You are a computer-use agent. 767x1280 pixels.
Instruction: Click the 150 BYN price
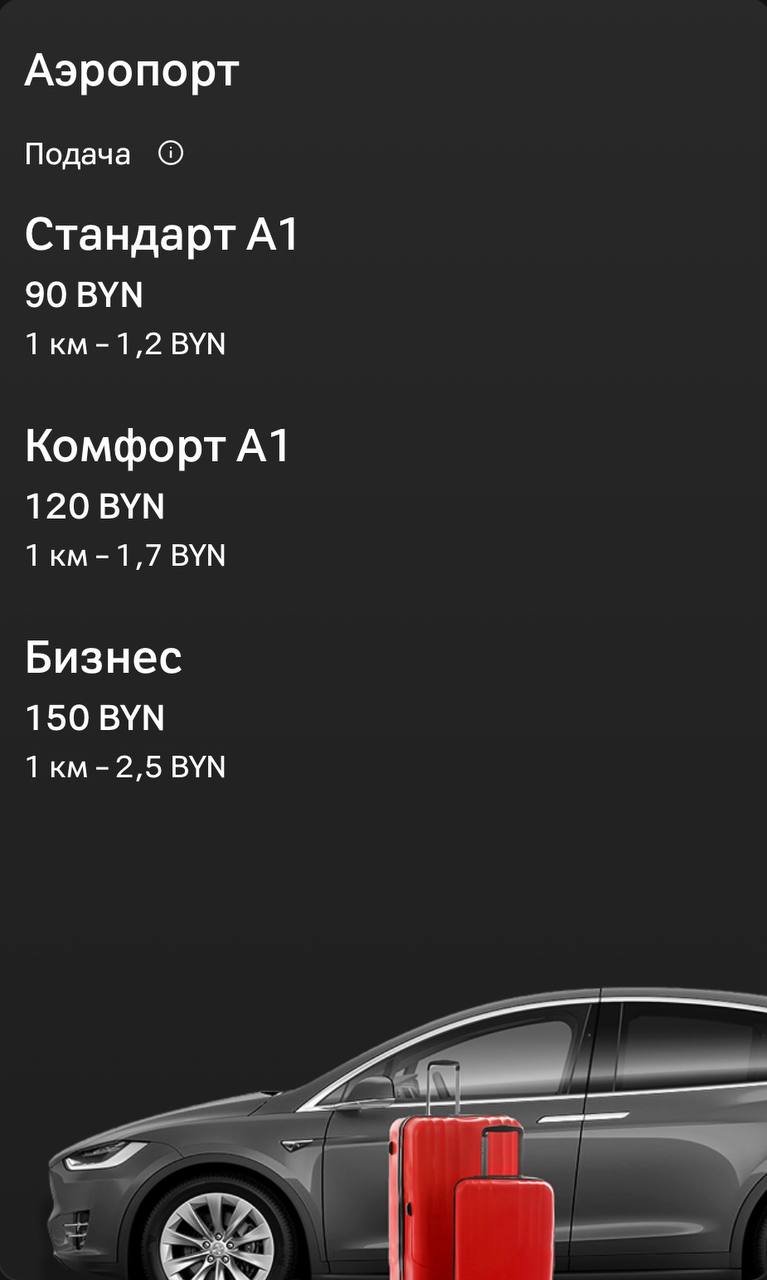(x=95, y=718)
